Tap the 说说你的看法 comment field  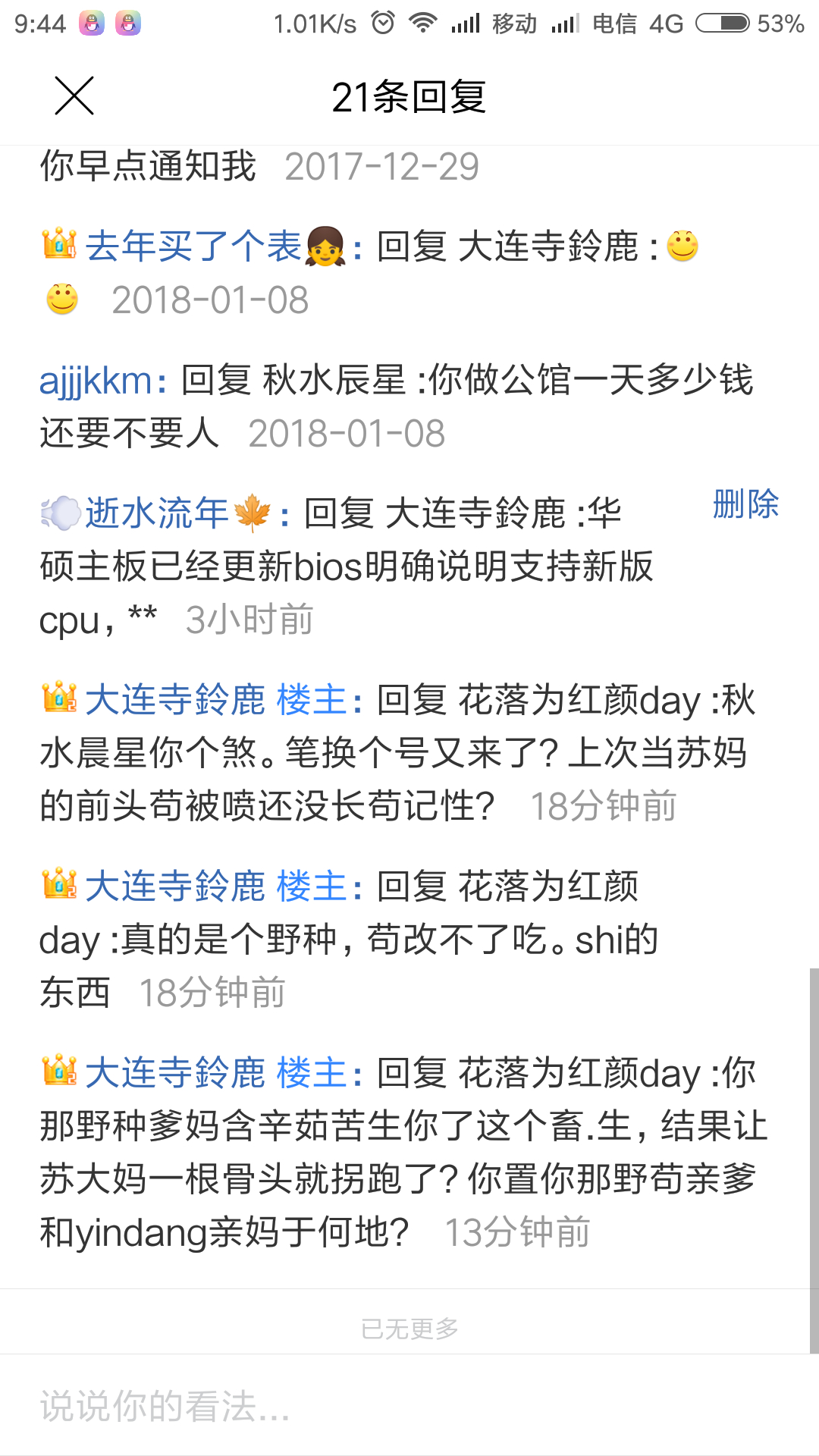click(x=409, y=1407)
